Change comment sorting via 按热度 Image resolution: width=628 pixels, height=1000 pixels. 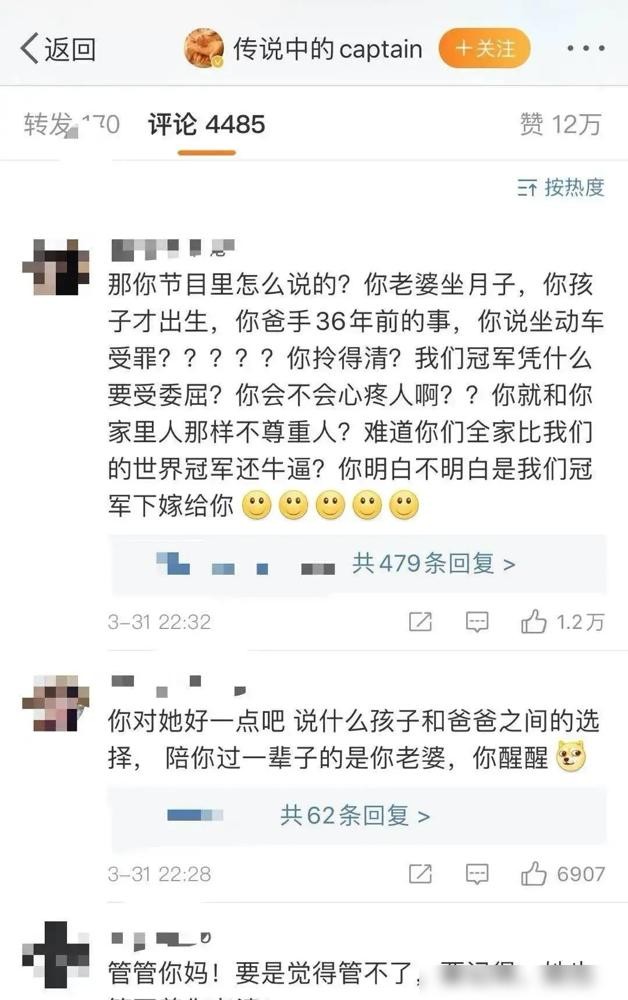coord(561,187)
